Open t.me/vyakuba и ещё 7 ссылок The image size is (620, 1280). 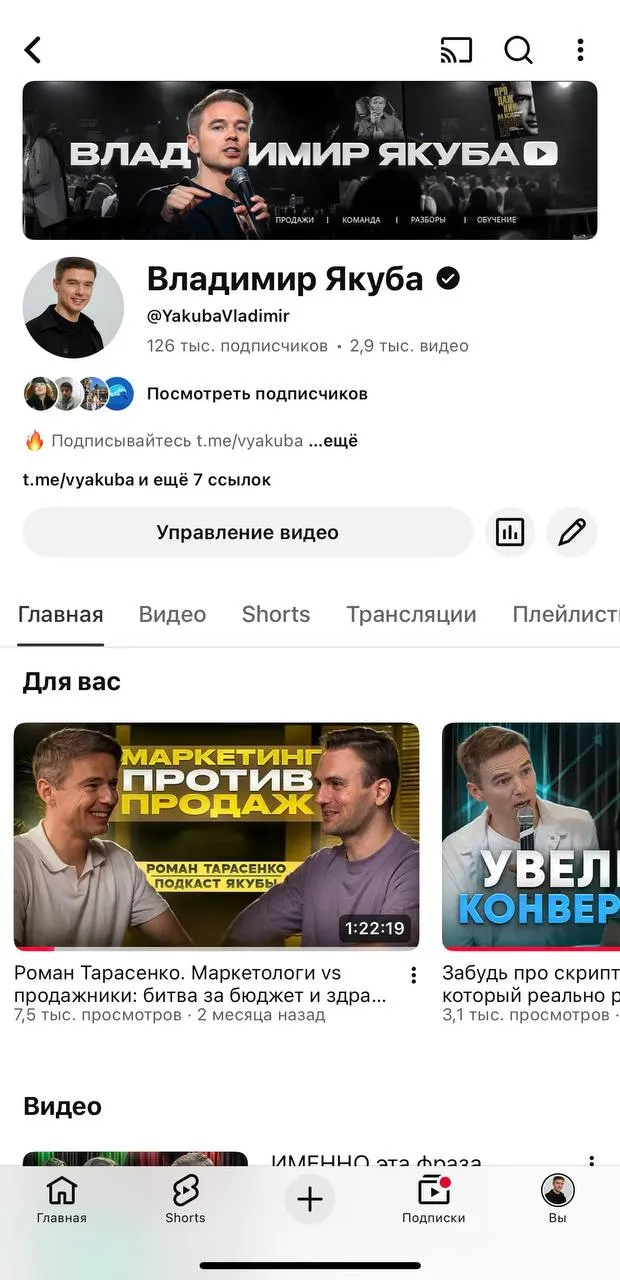[147, 480]
